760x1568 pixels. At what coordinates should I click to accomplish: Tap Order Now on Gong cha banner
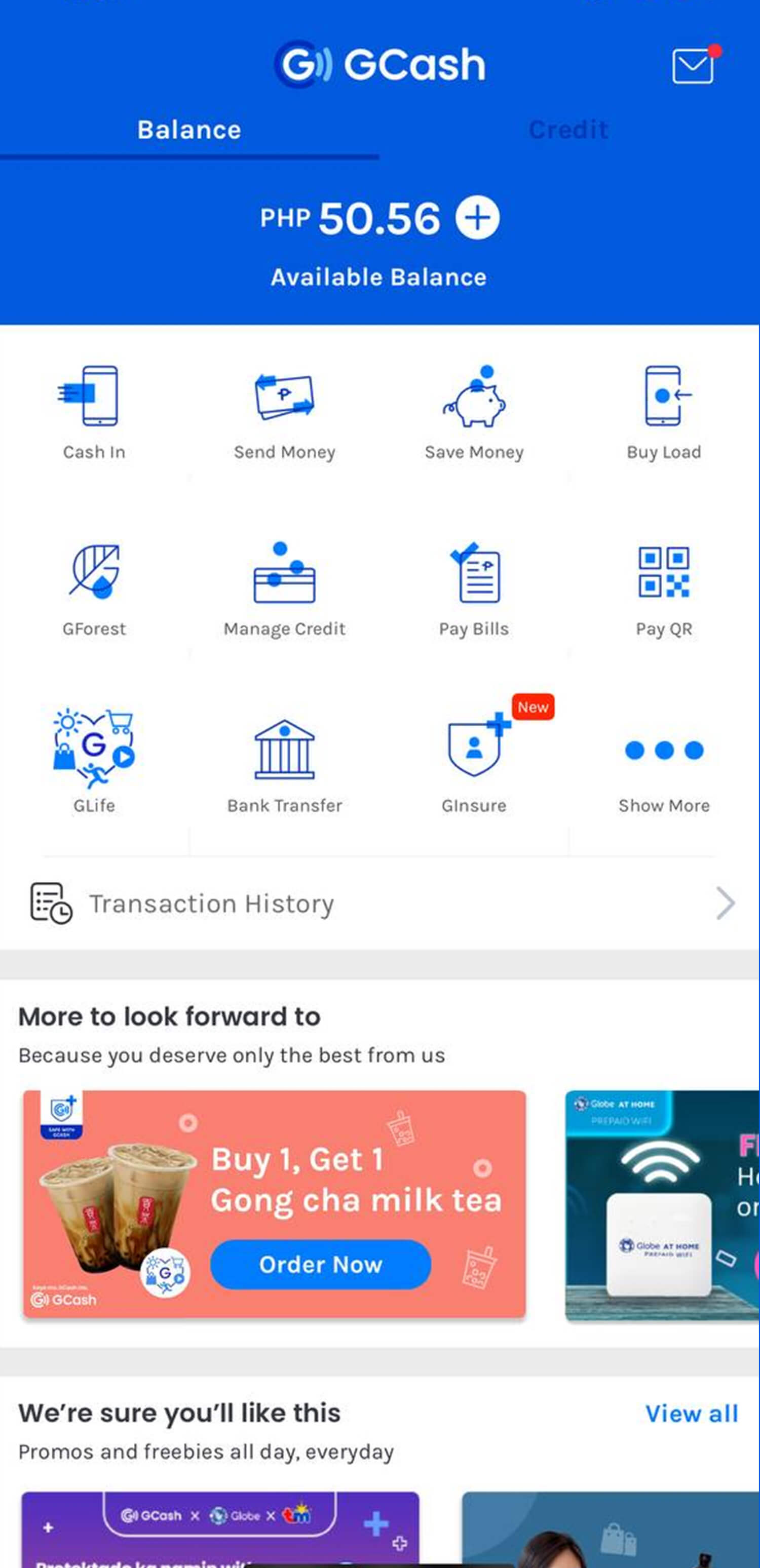321,1264
